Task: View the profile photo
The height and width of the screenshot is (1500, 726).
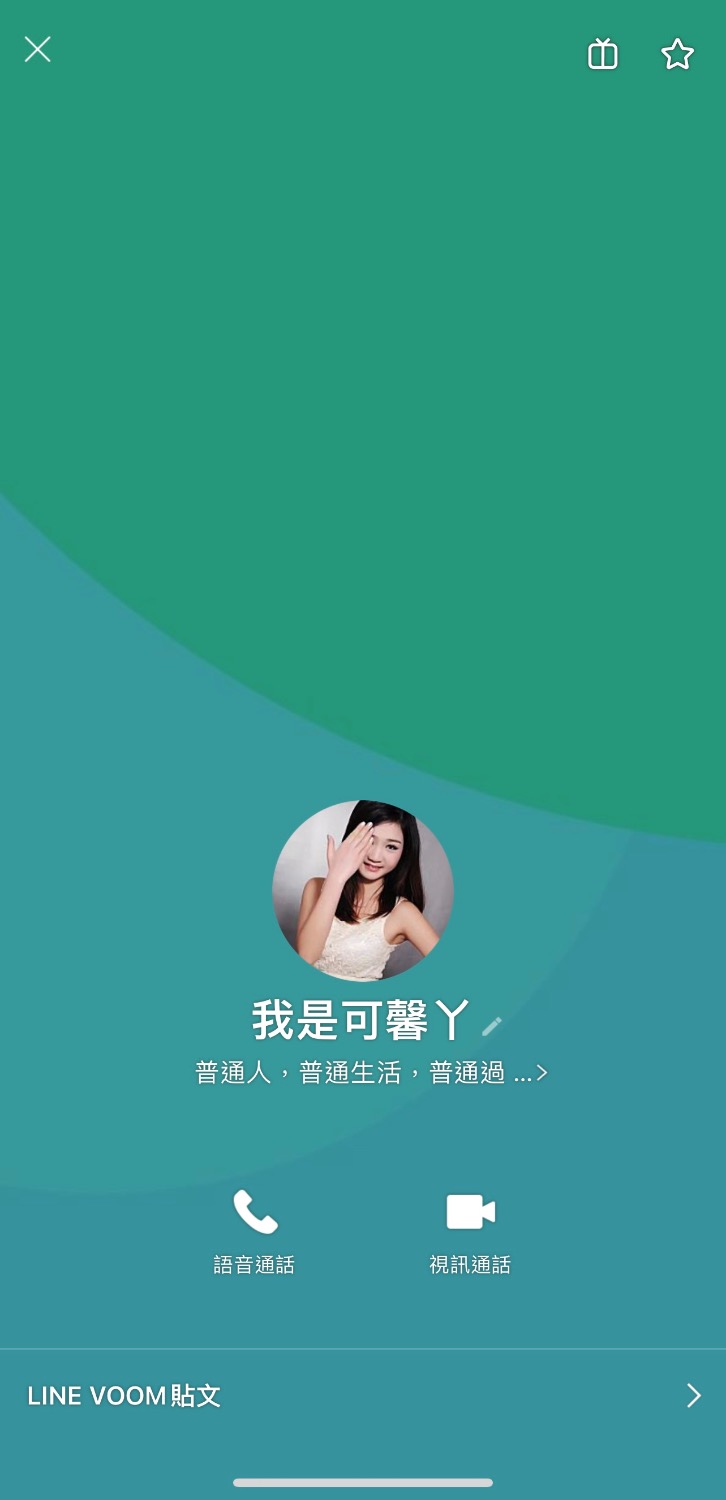Action: coord(363,890)
